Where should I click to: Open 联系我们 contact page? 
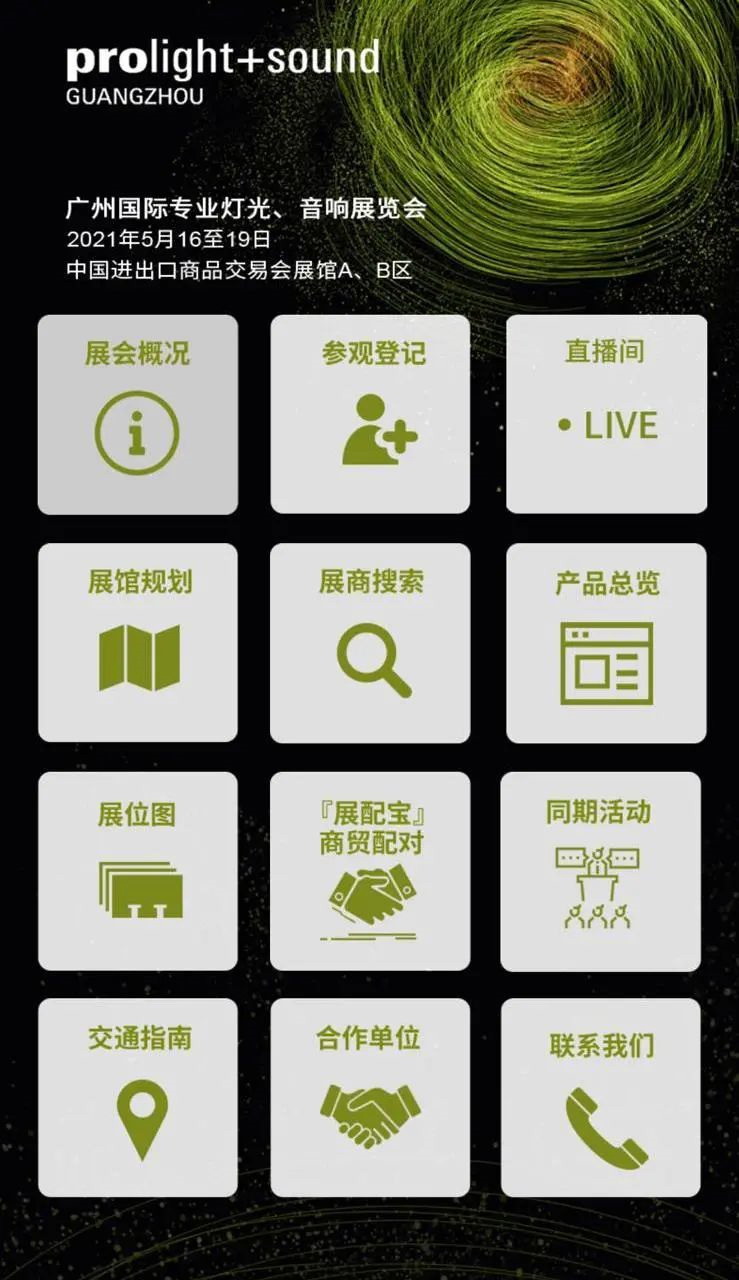click(600, 1097)
